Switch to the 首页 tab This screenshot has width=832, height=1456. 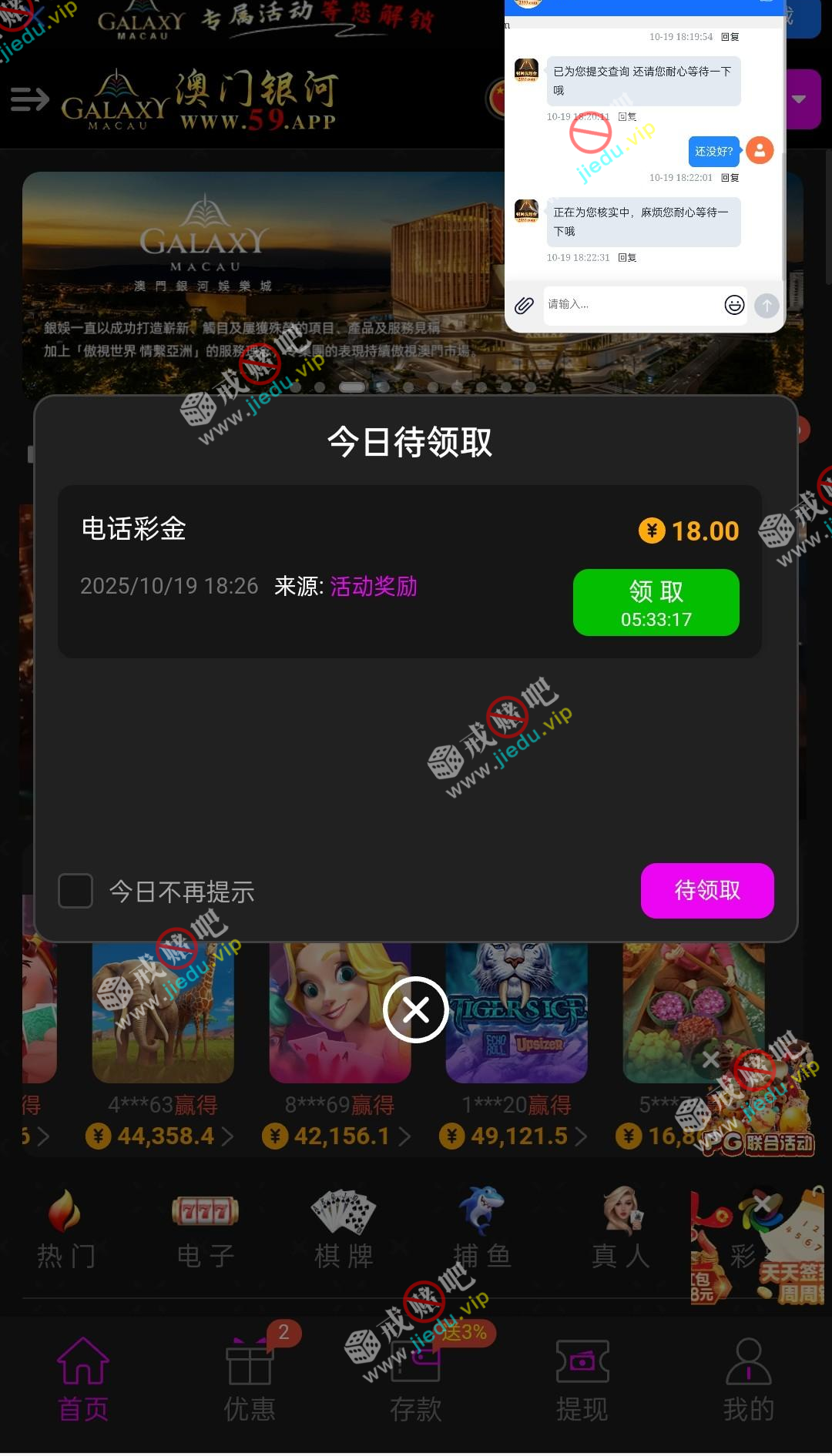coord(83,1379)
